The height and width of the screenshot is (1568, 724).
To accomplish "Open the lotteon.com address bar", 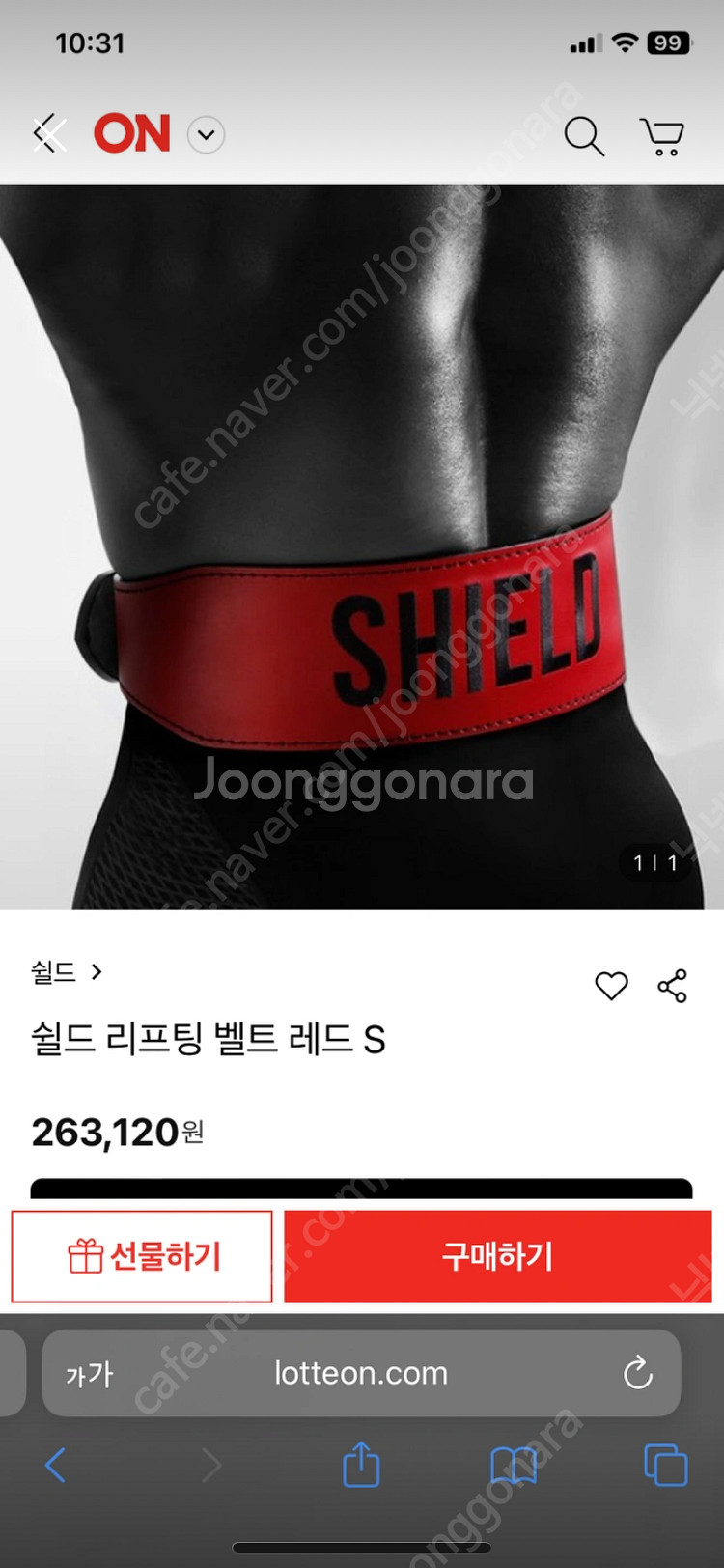I will [x=361, y=1373].
